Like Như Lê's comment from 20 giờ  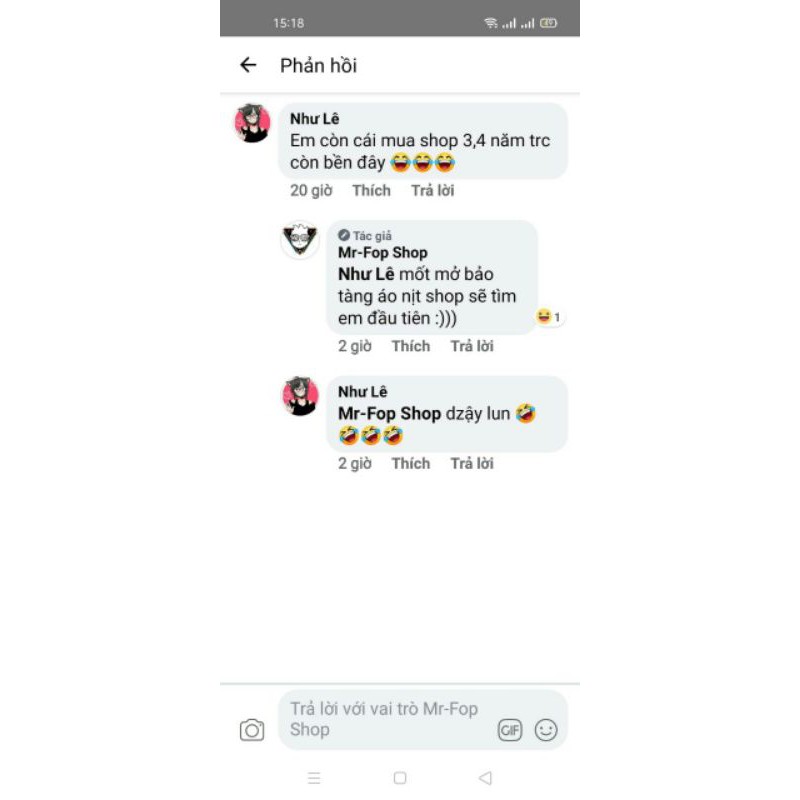pos(371,190)
